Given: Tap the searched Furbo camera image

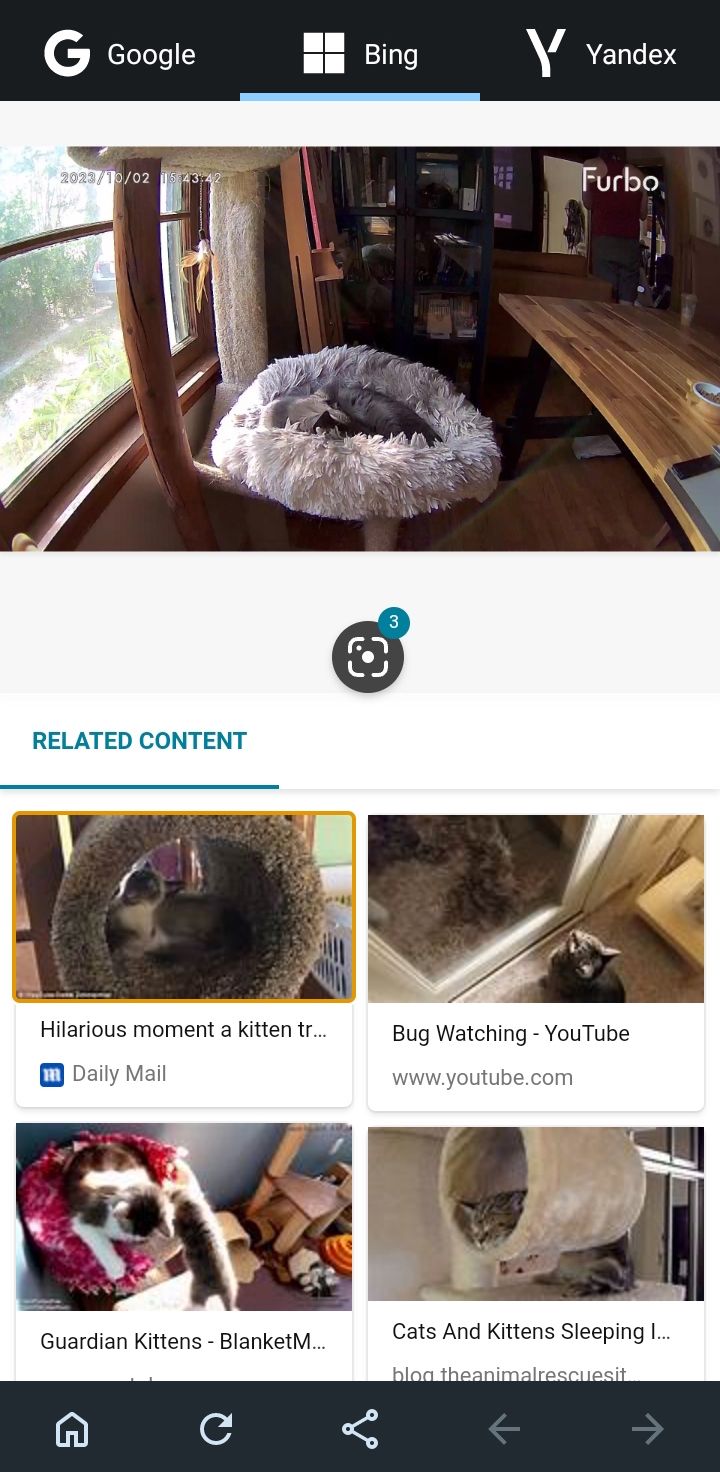Looking at the screenshot, I should pos(360,348).
